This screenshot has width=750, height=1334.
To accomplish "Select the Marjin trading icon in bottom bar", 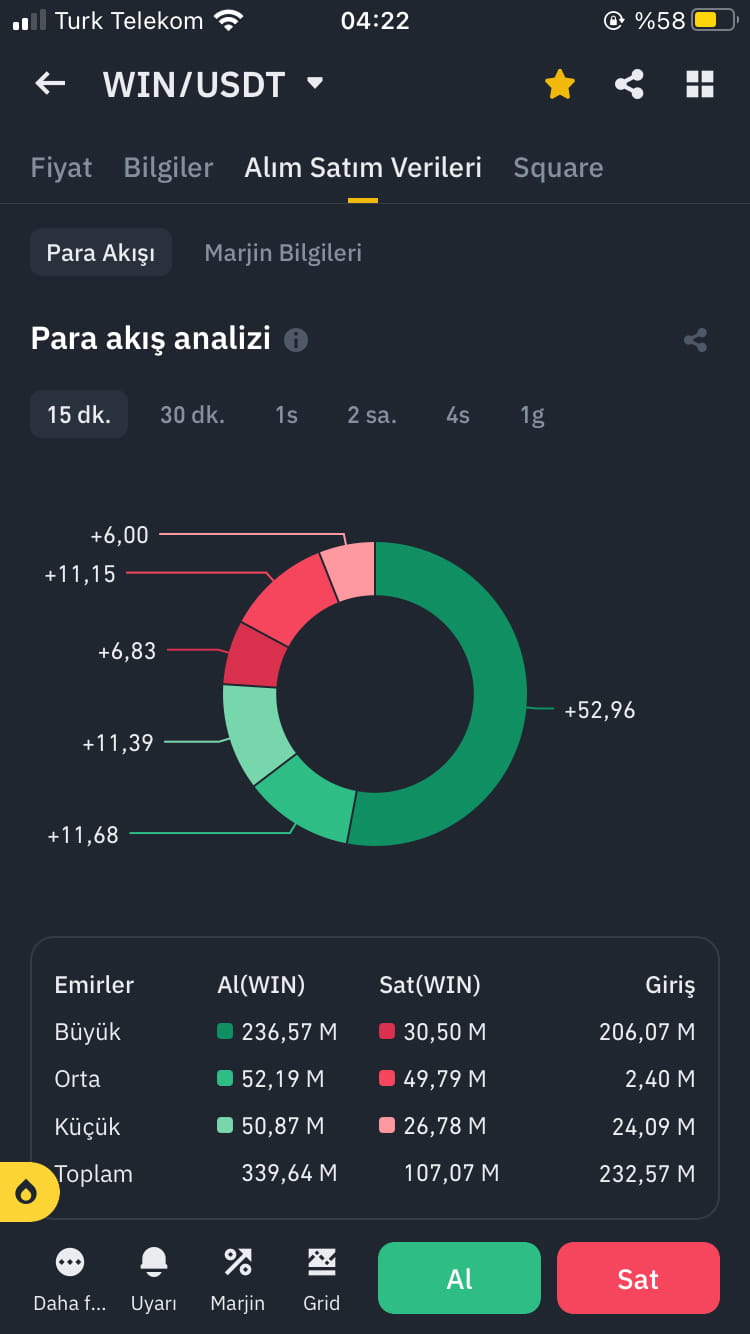I will click(237, 1277).
